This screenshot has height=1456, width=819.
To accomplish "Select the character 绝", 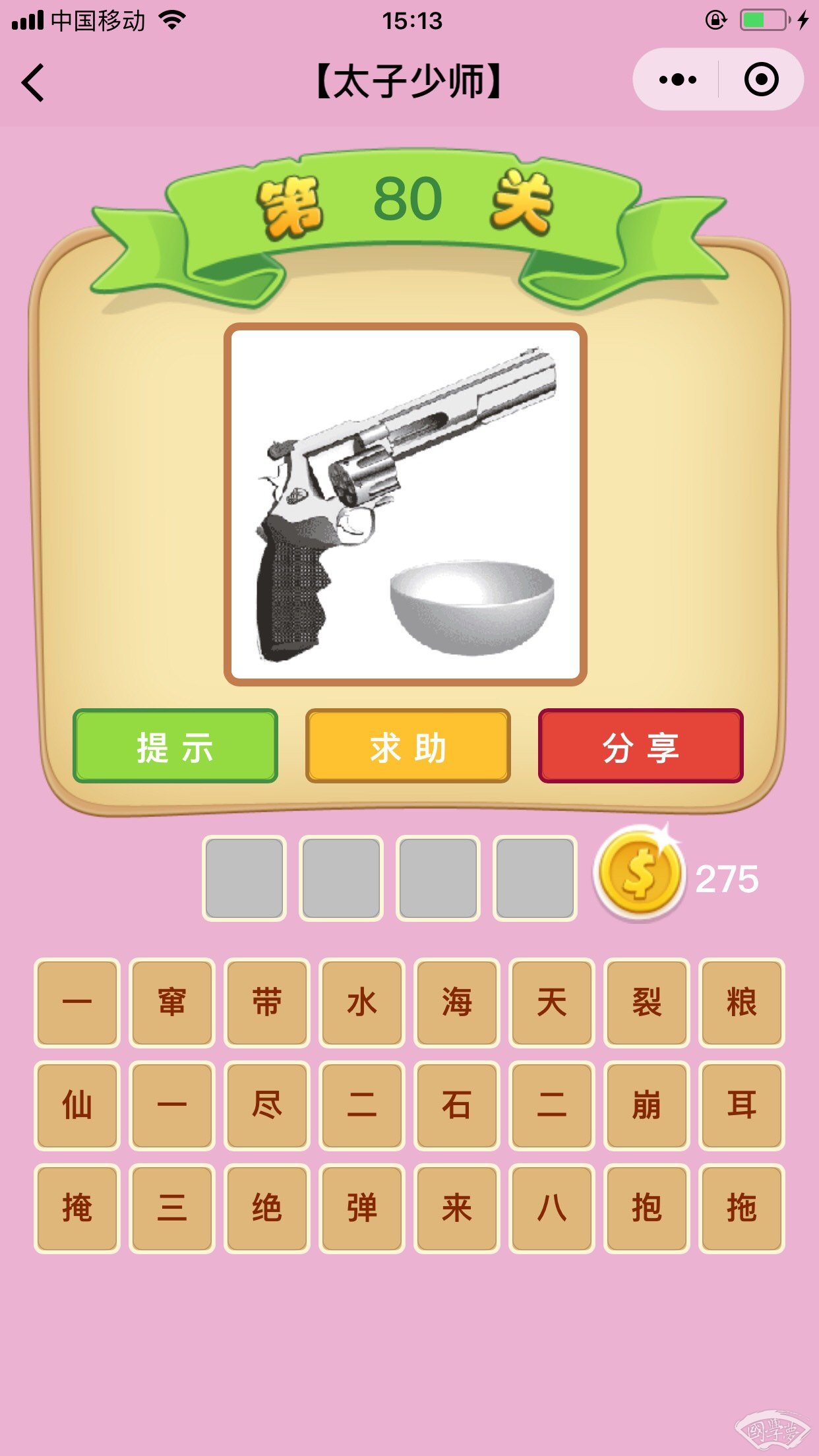I will [x=266, y=1208].
